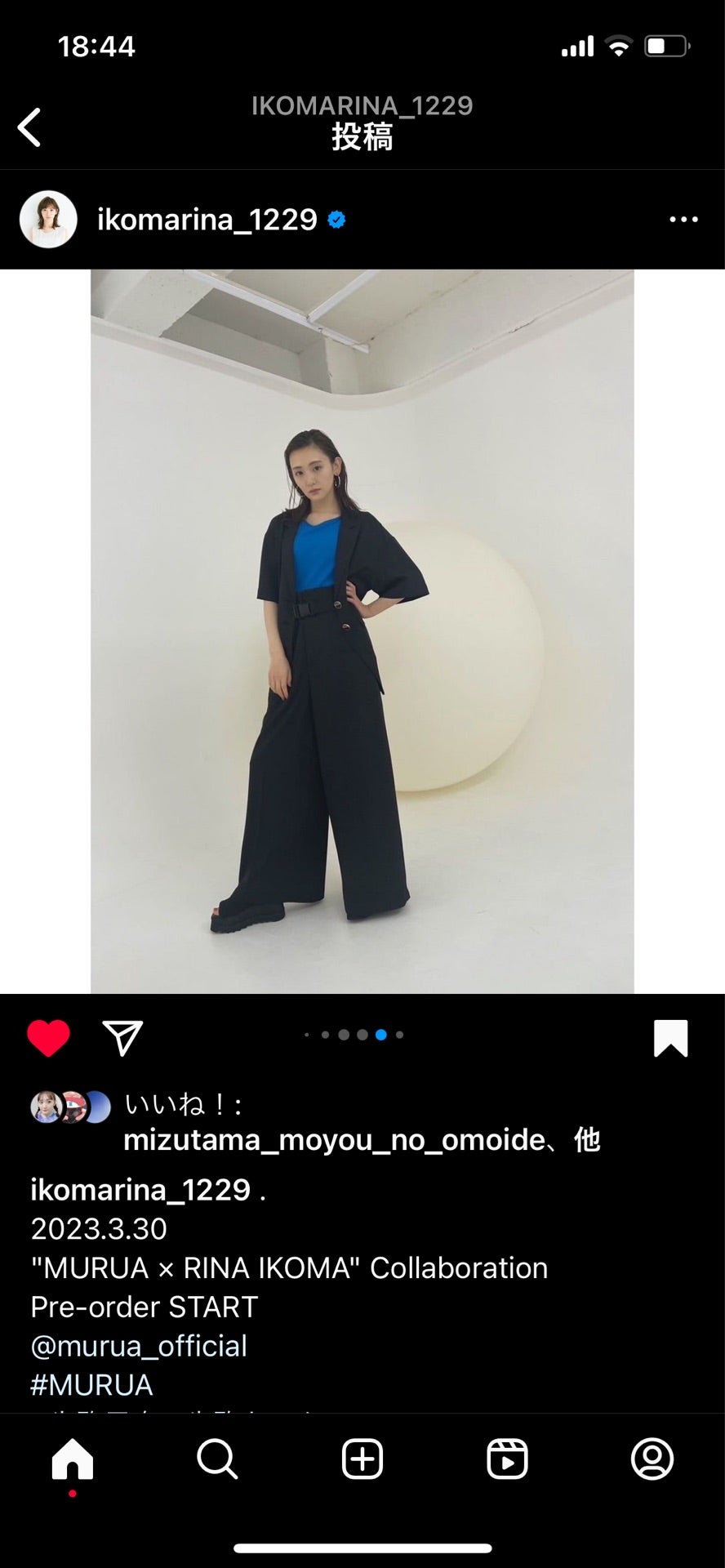Switch to the Reels tab
The image size is (725, 1568).
click(x=507, y=1459)
